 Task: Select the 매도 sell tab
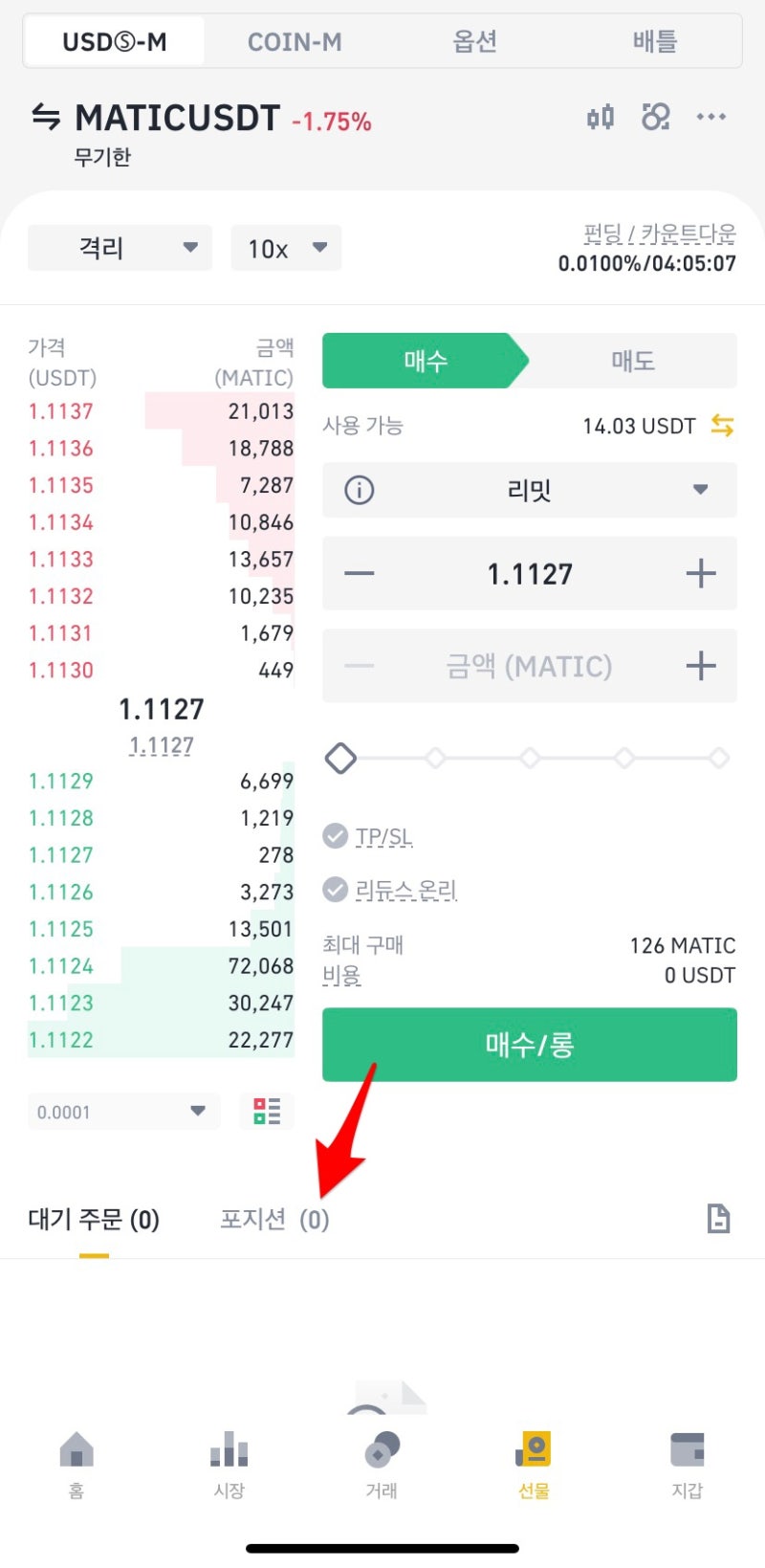pos(632,361)
